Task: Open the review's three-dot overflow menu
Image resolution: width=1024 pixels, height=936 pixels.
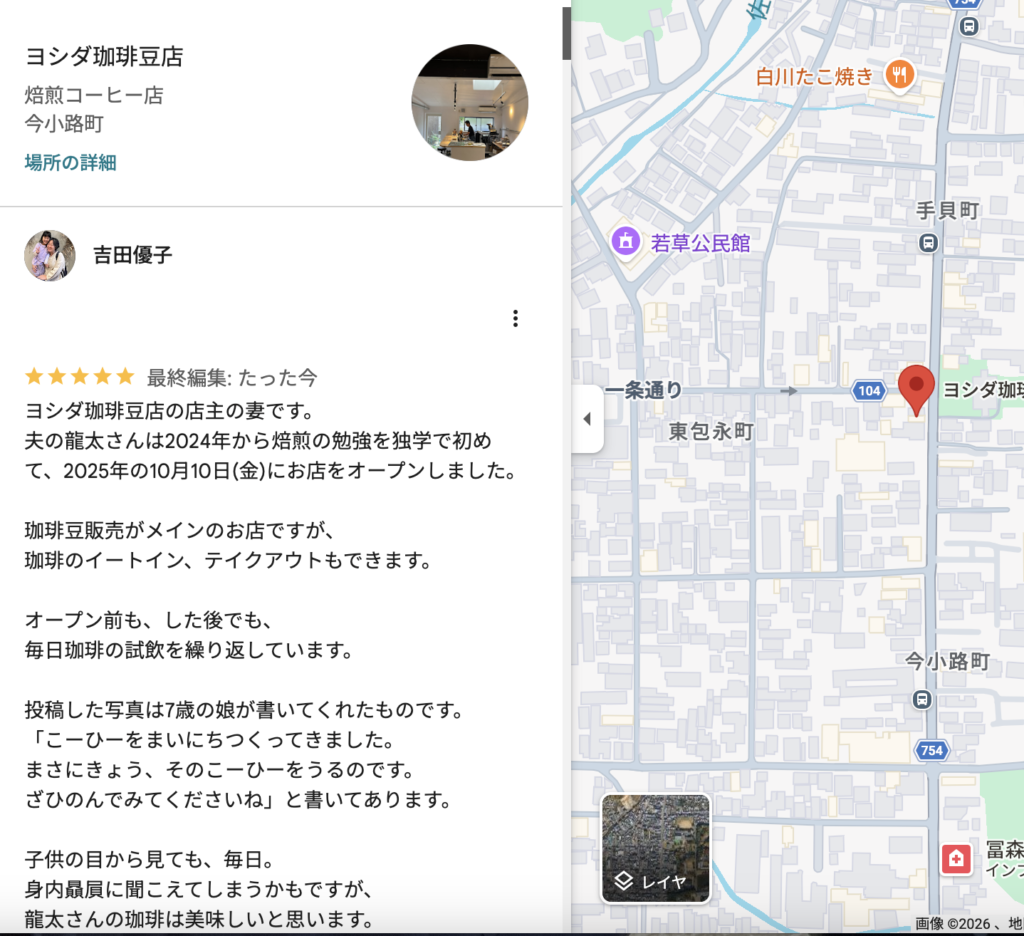Action: [x=515, y=318]
